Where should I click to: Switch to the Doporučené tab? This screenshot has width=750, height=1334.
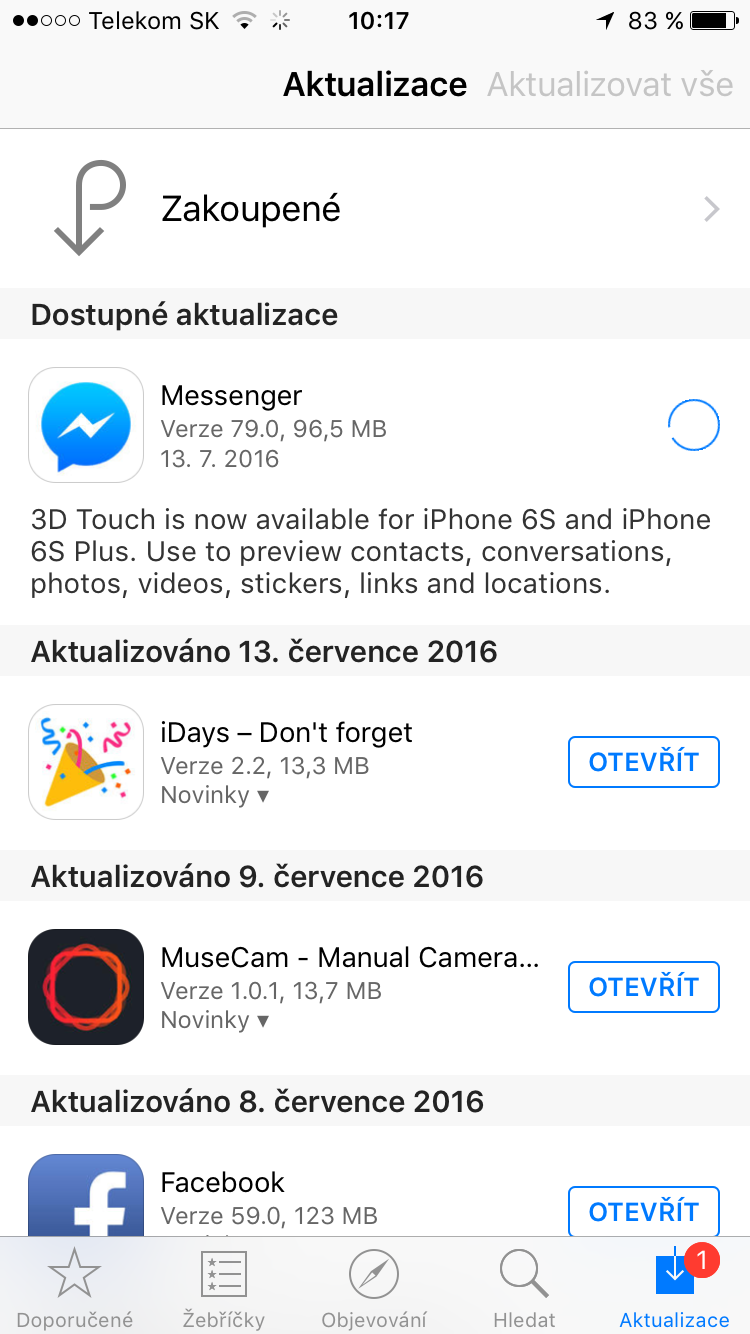tap(75, 1288)
